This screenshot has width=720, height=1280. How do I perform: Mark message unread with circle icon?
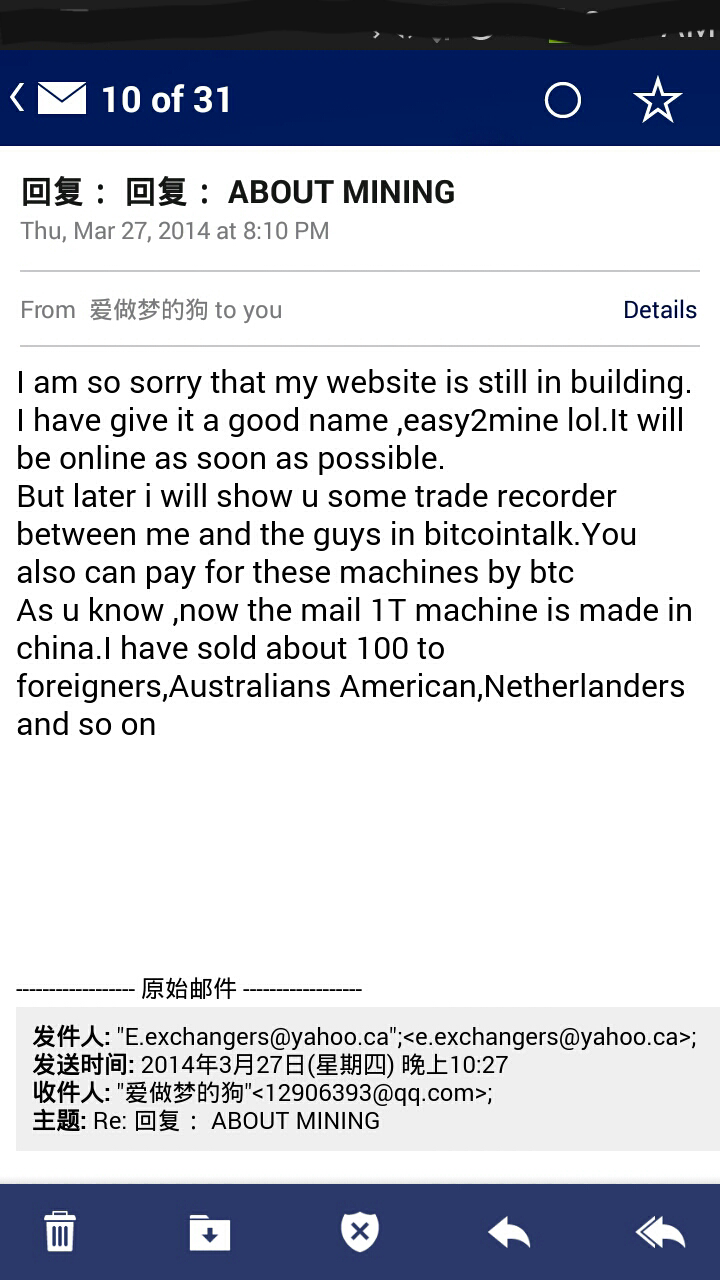point(562,100)
